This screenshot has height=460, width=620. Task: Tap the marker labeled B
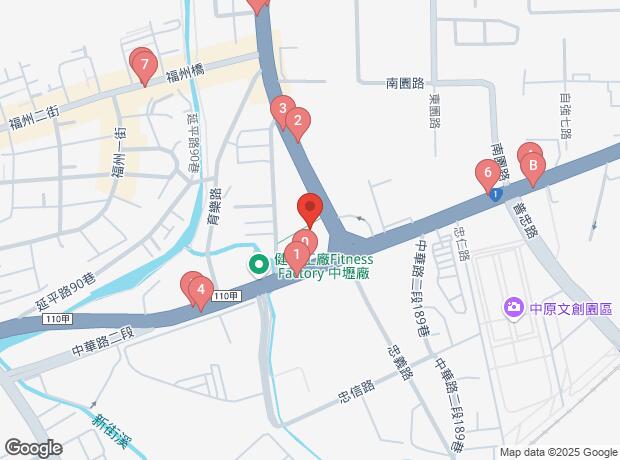point(534,165)
